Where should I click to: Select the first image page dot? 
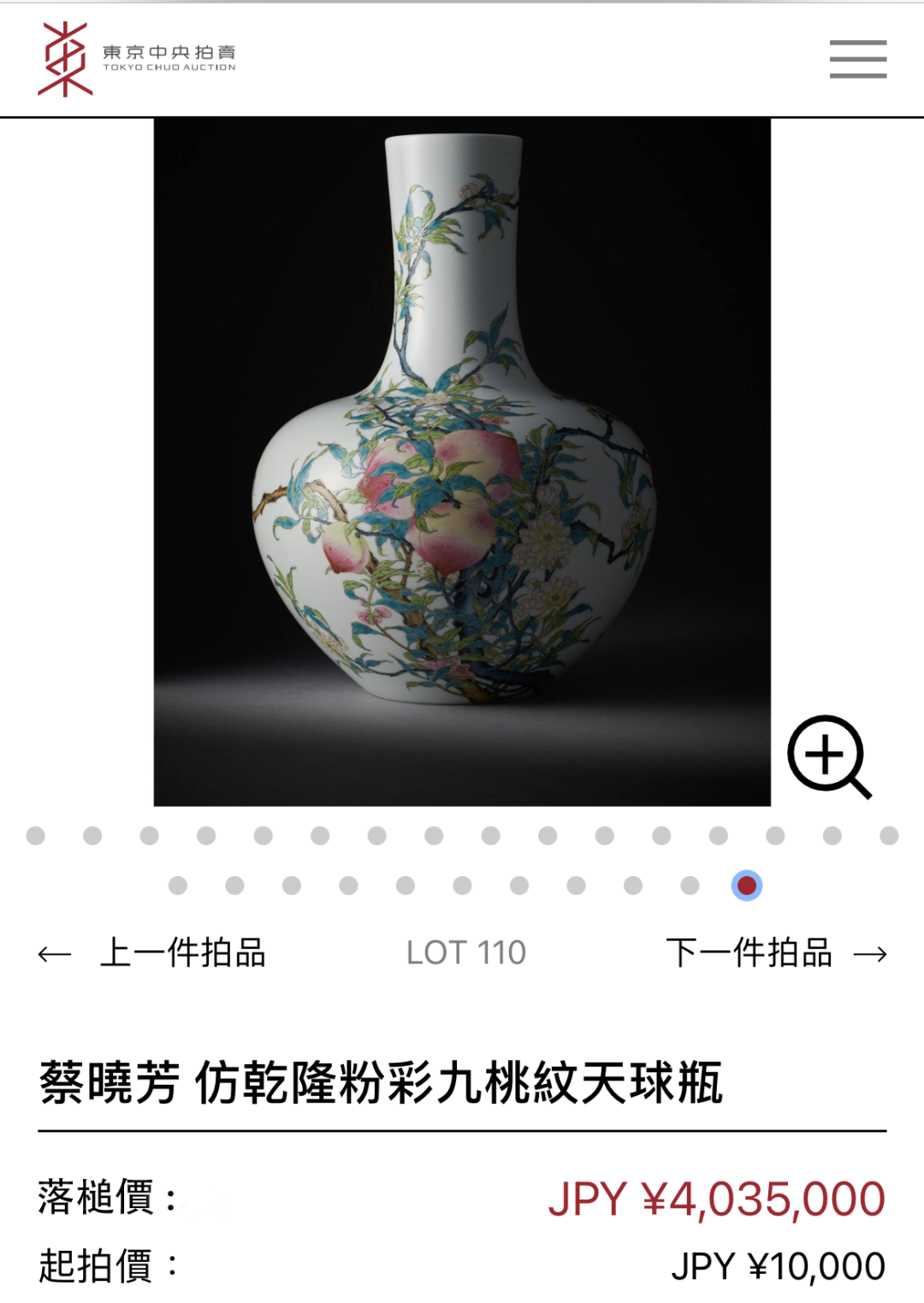click(x=36, y=836)
